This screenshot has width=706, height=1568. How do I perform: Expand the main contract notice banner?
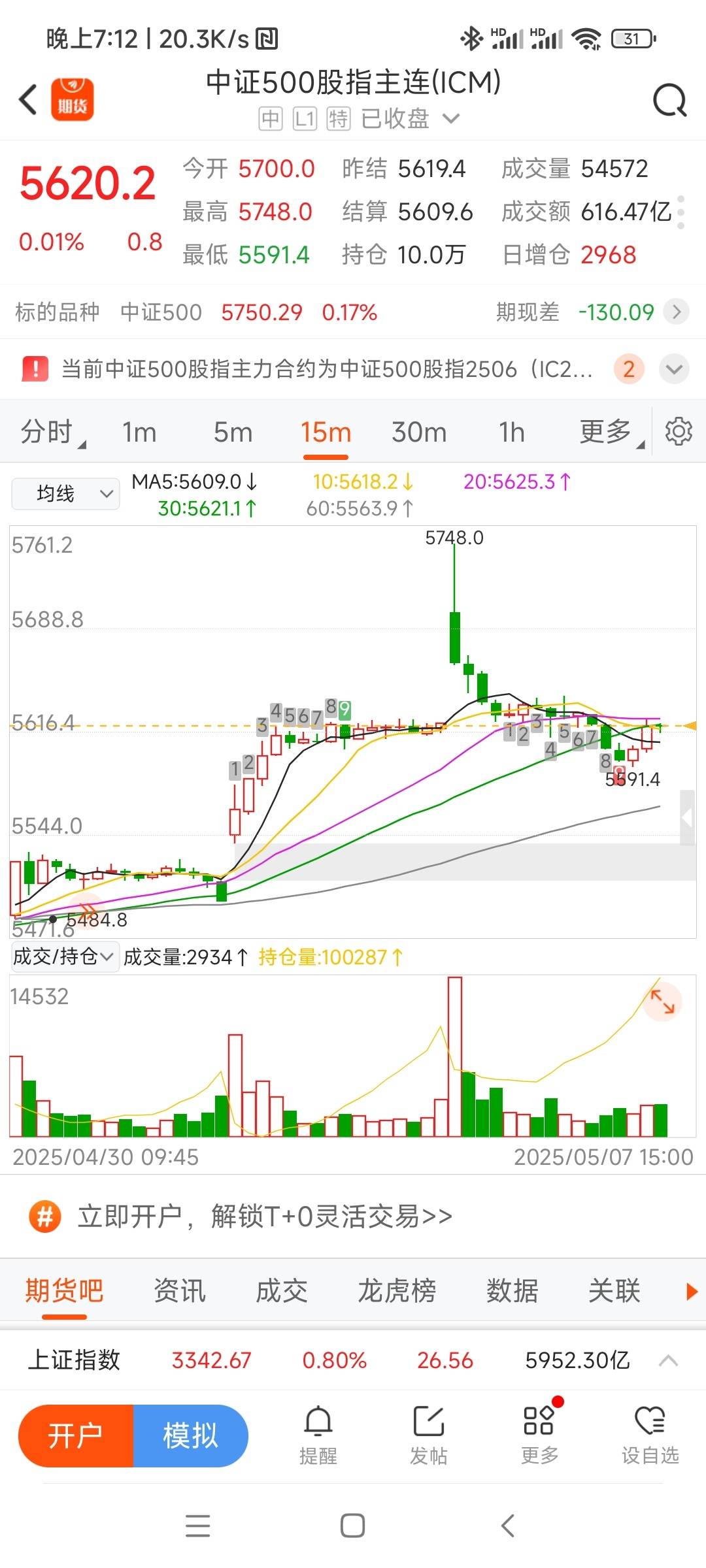click(x=674, y=370)
